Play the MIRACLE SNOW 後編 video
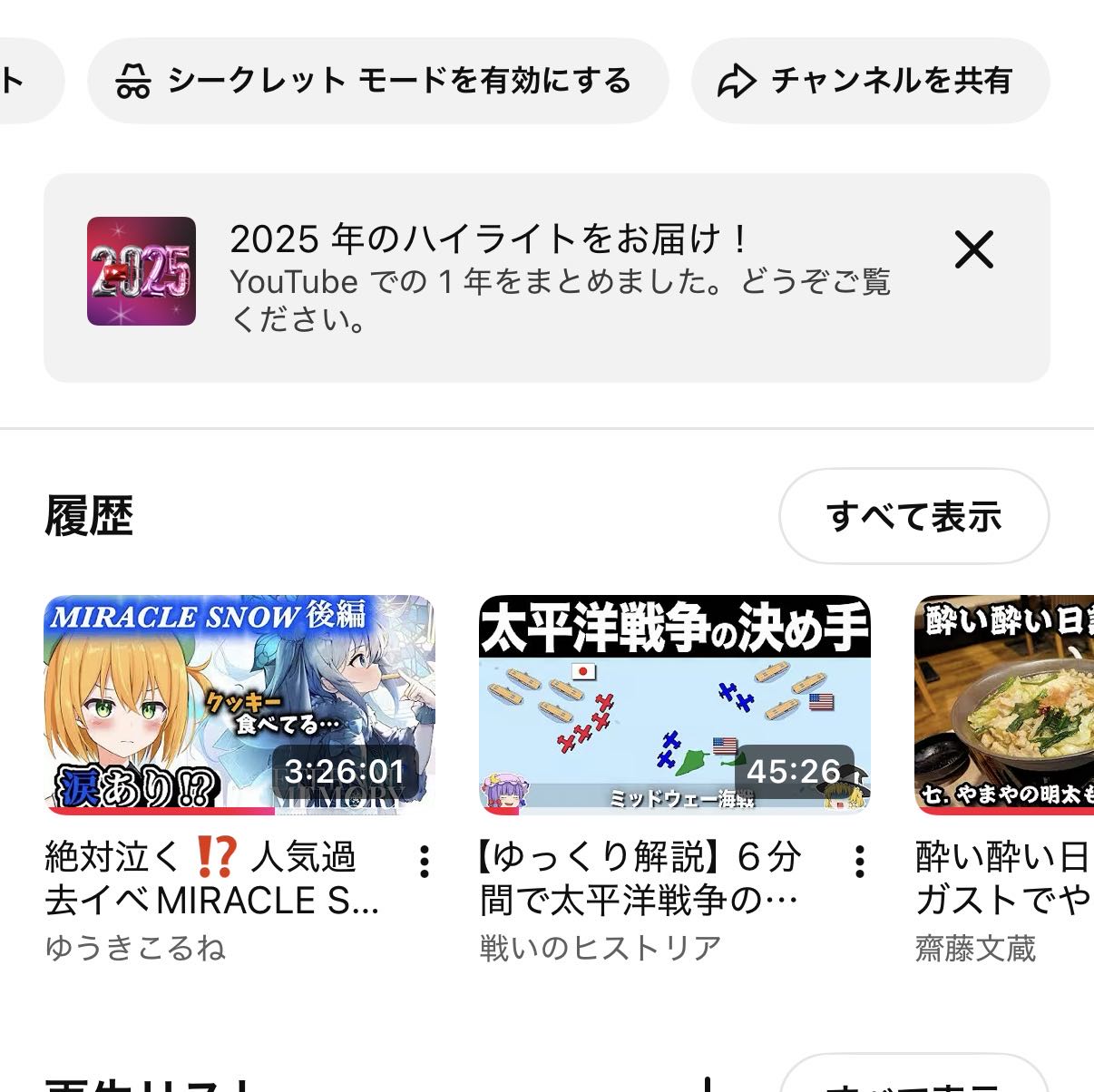Screen dimensions: 1094x1092 point(239,705)
